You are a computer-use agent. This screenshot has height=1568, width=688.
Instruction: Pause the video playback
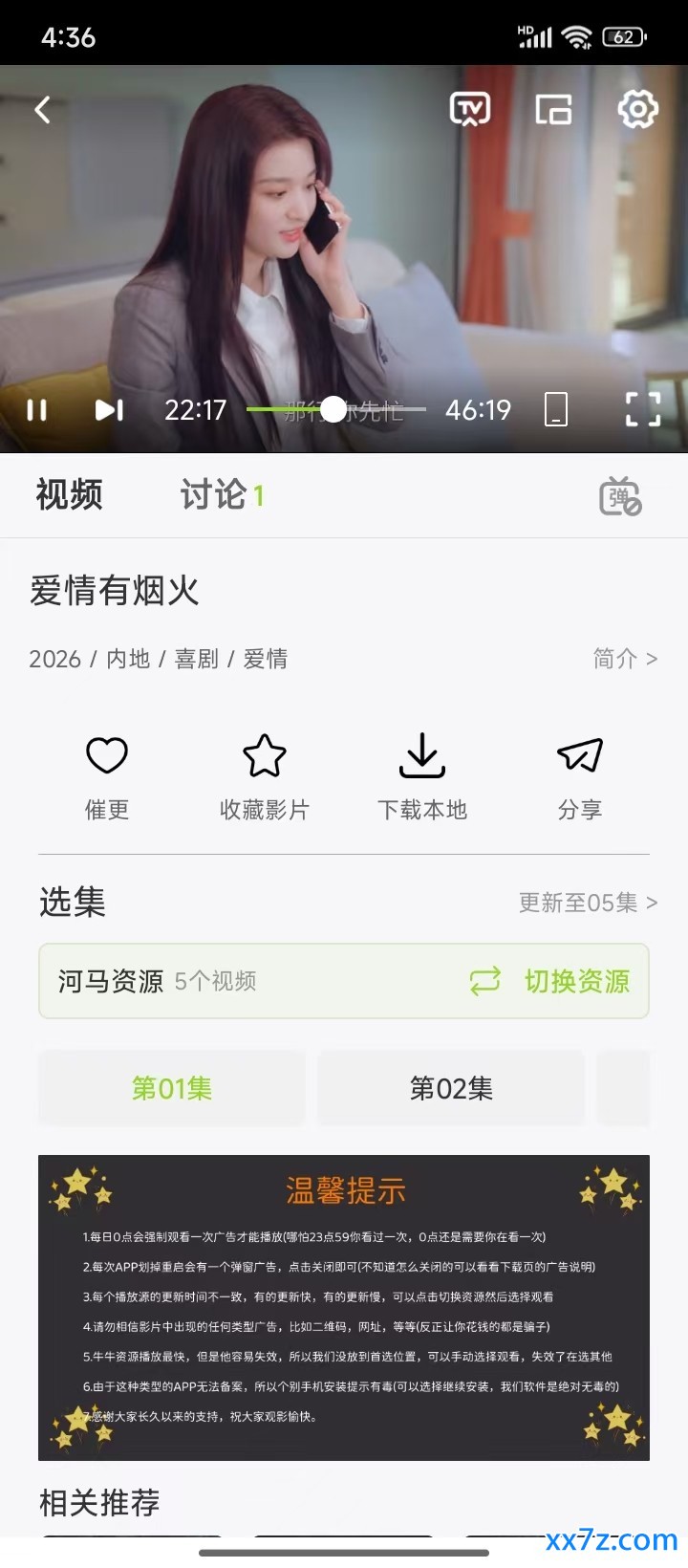click(36, 410)
